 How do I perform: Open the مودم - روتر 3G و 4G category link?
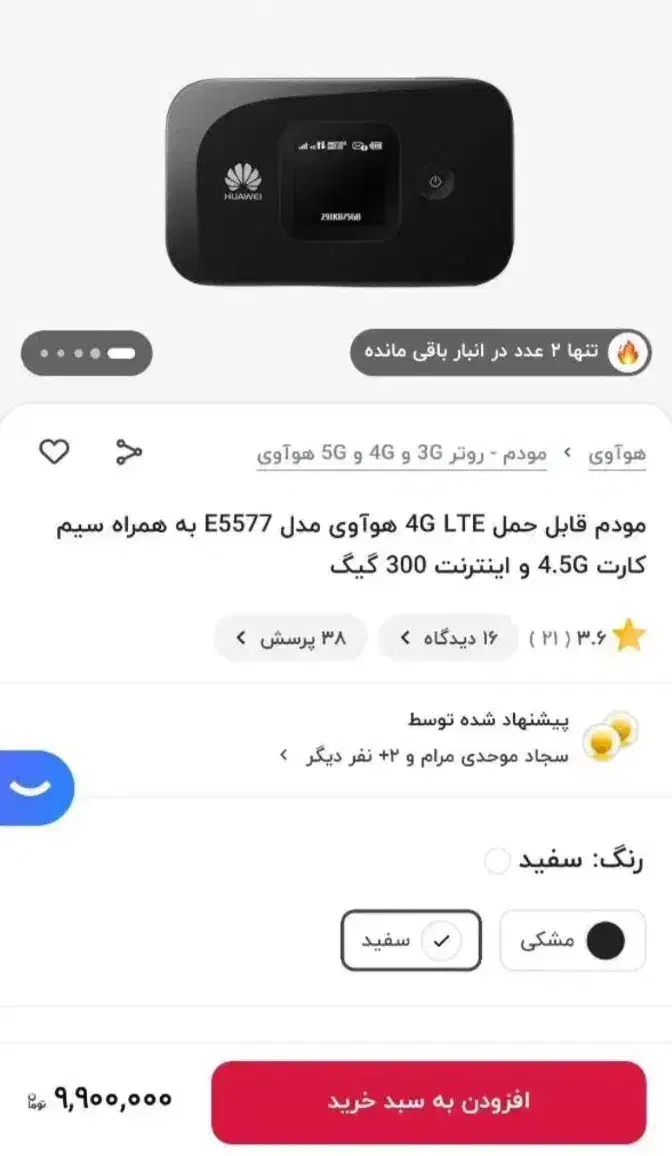pyautogui.click(x=402, y=454)
